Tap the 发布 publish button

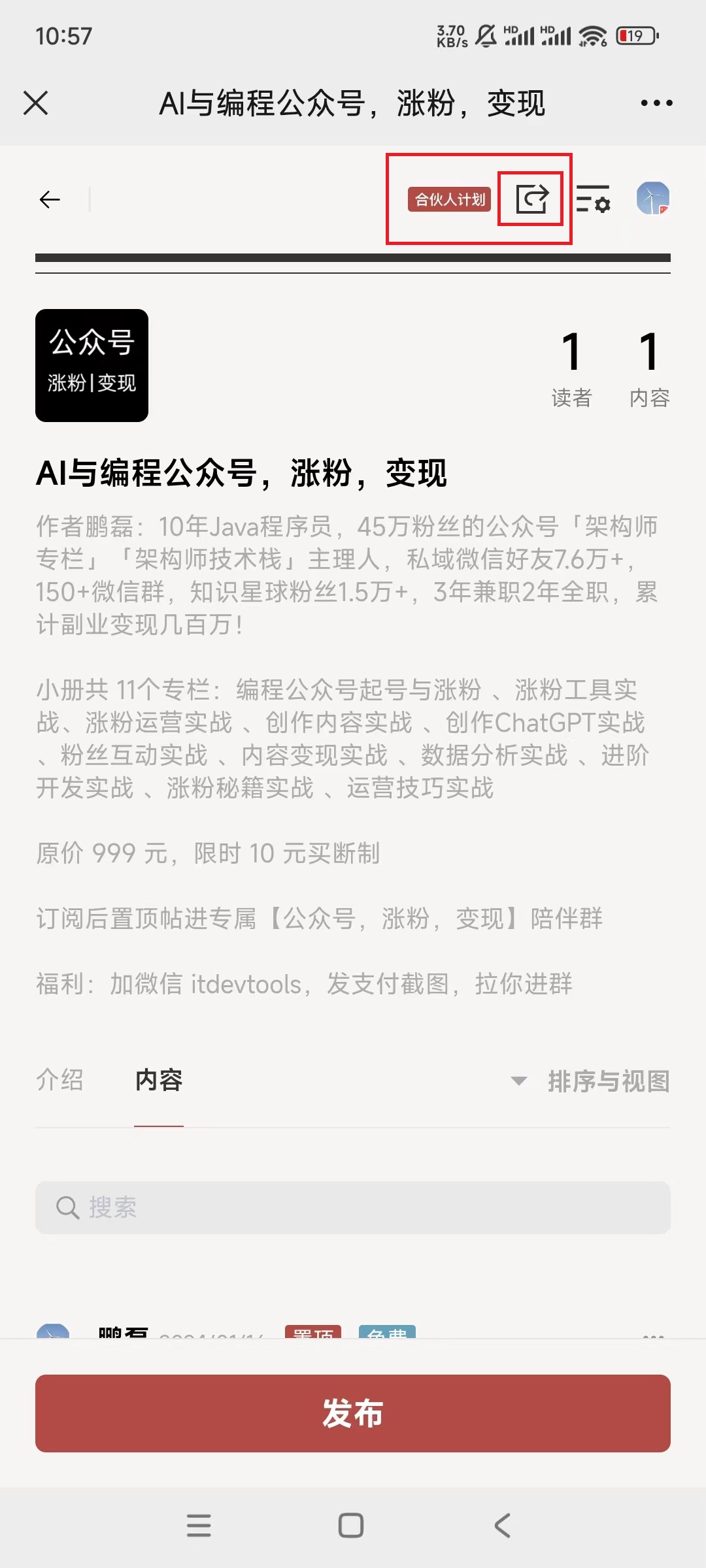pyautogui.click(x=353, y=1413)
